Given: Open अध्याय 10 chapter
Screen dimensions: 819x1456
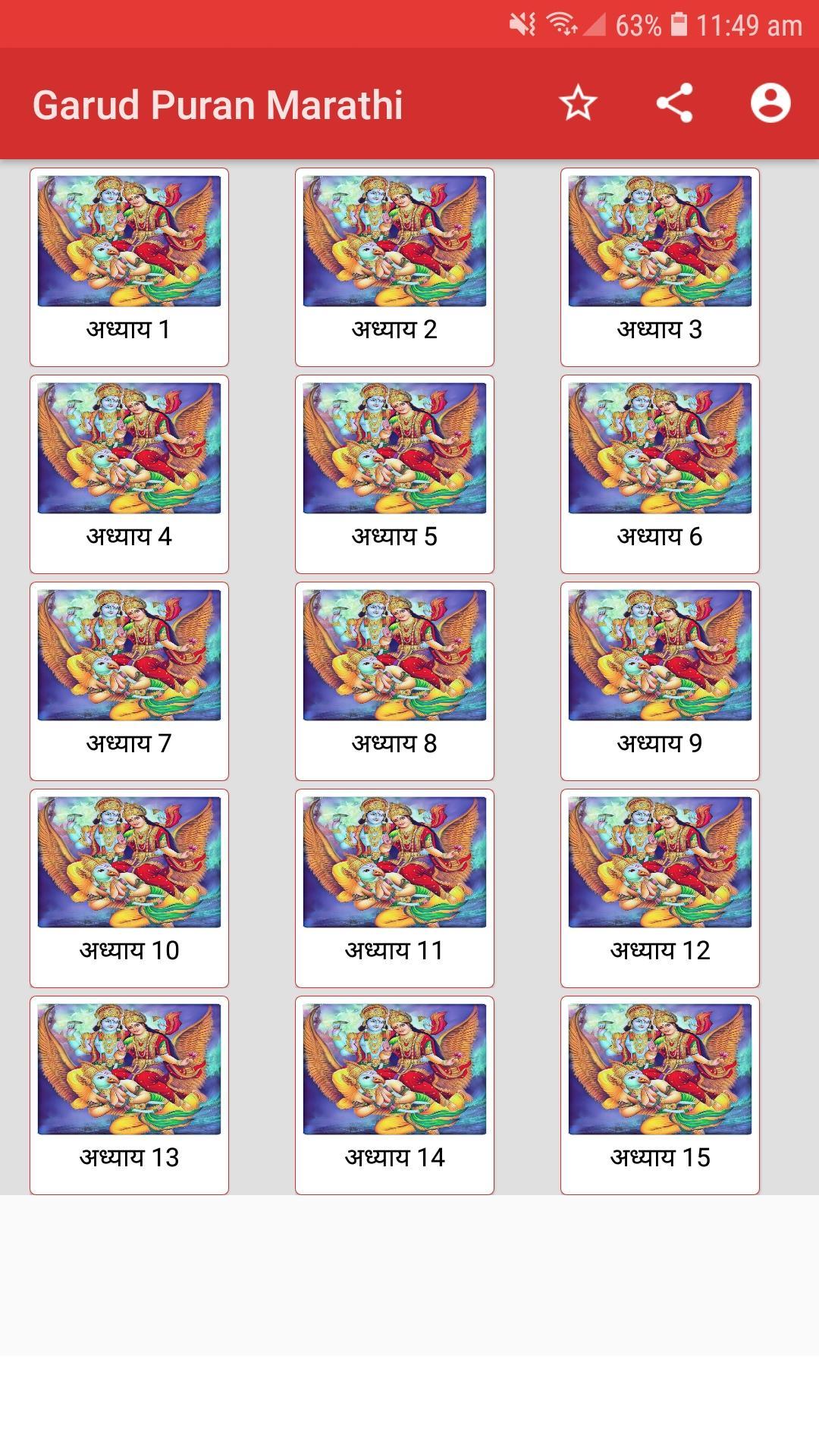Looking at the screenshot, I should coord(129,888).
